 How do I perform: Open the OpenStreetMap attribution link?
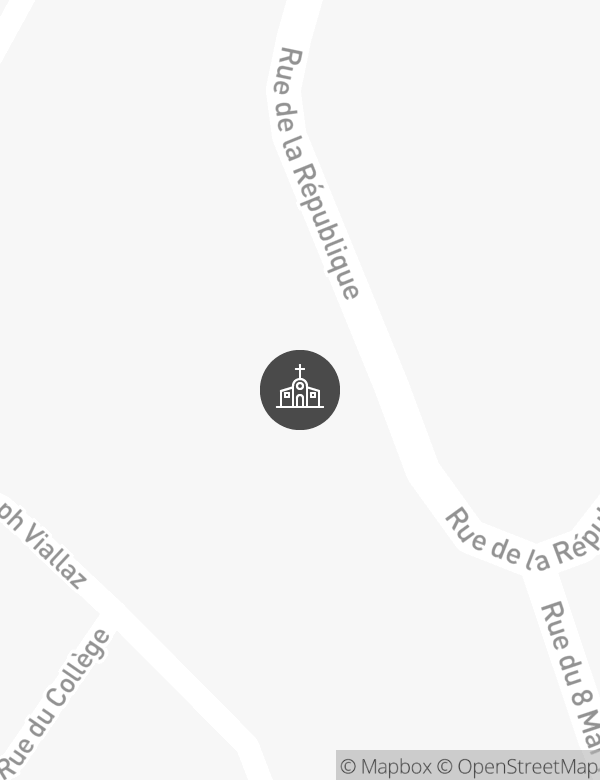(x=518, y=767)
